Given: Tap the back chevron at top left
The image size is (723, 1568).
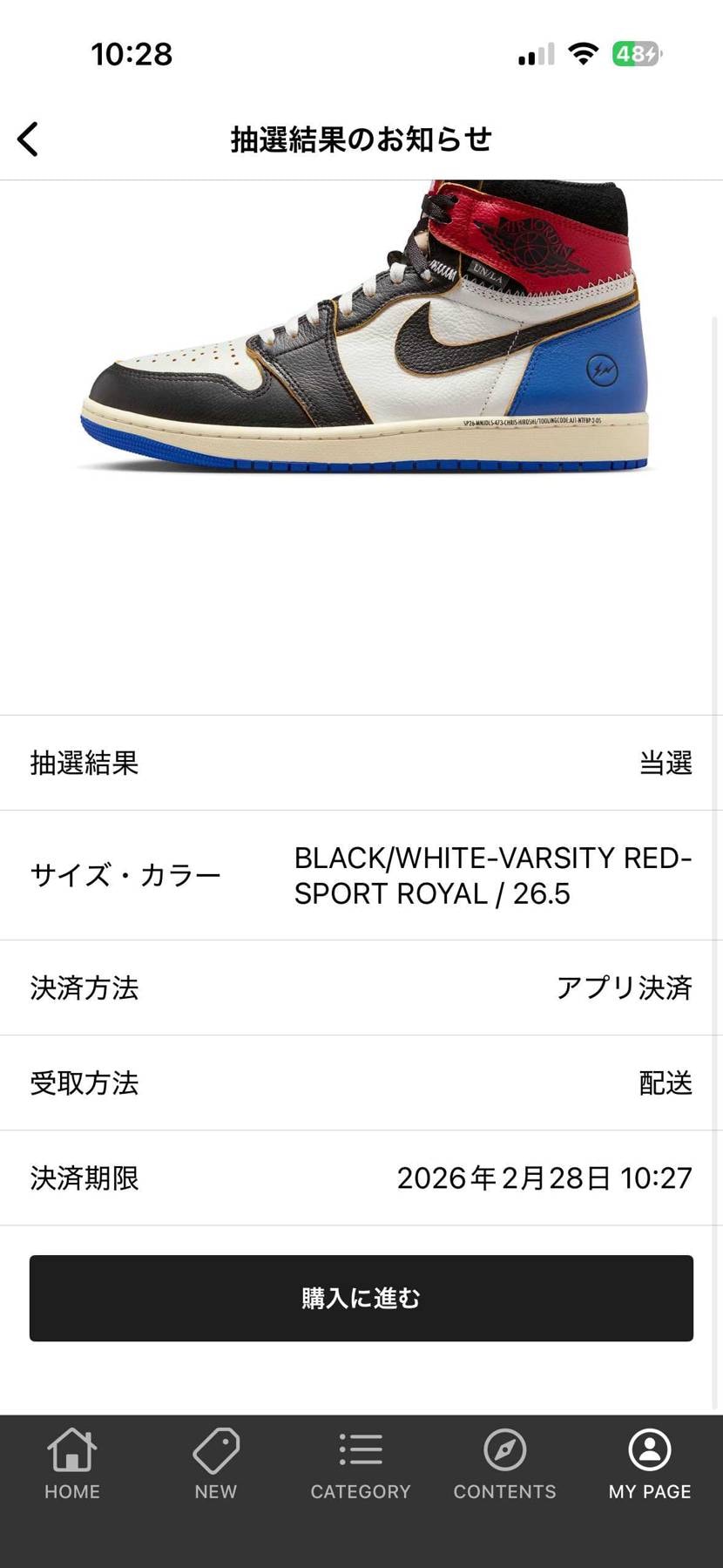Looking at the screenshot, I should tap(29, 138).
